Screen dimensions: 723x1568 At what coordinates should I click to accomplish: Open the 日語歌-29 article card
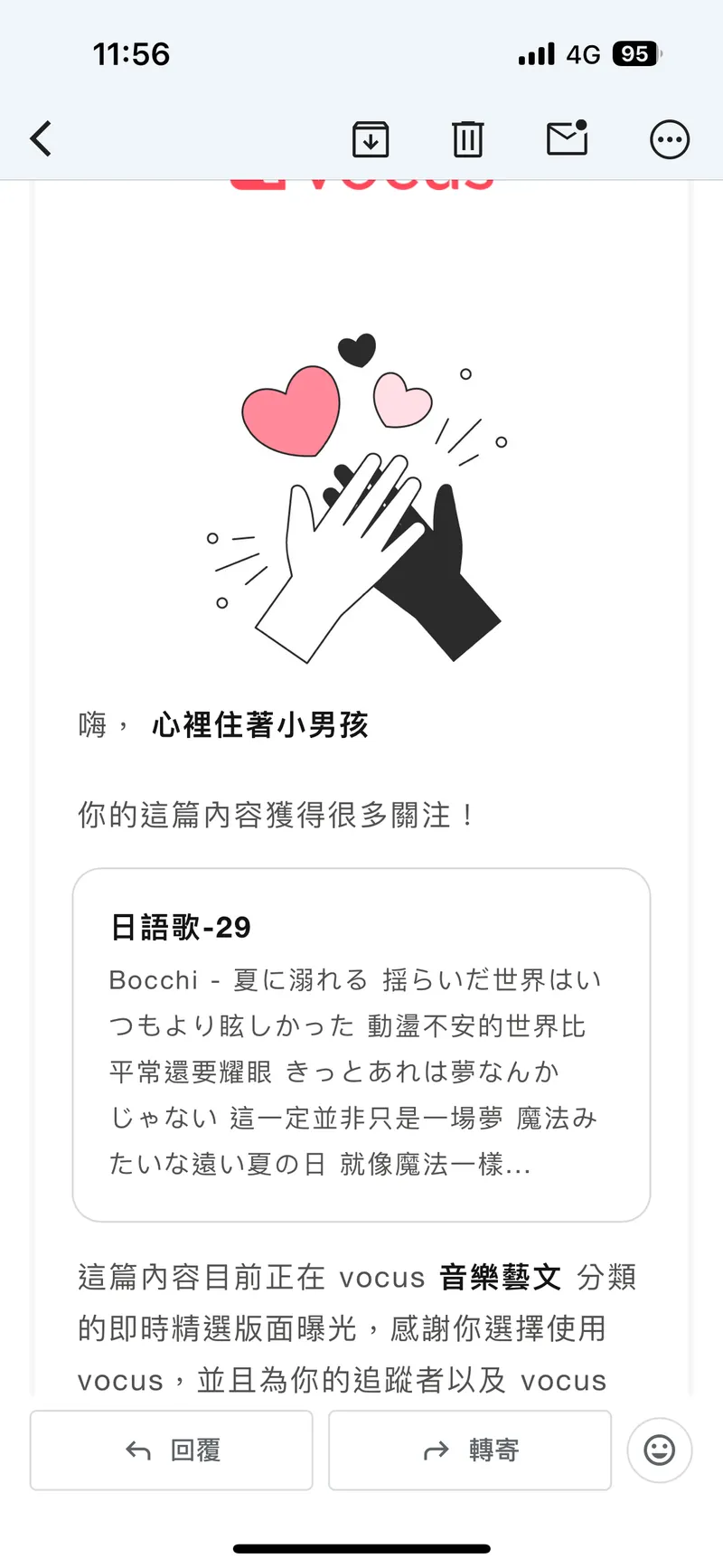tap(361, 1044)
